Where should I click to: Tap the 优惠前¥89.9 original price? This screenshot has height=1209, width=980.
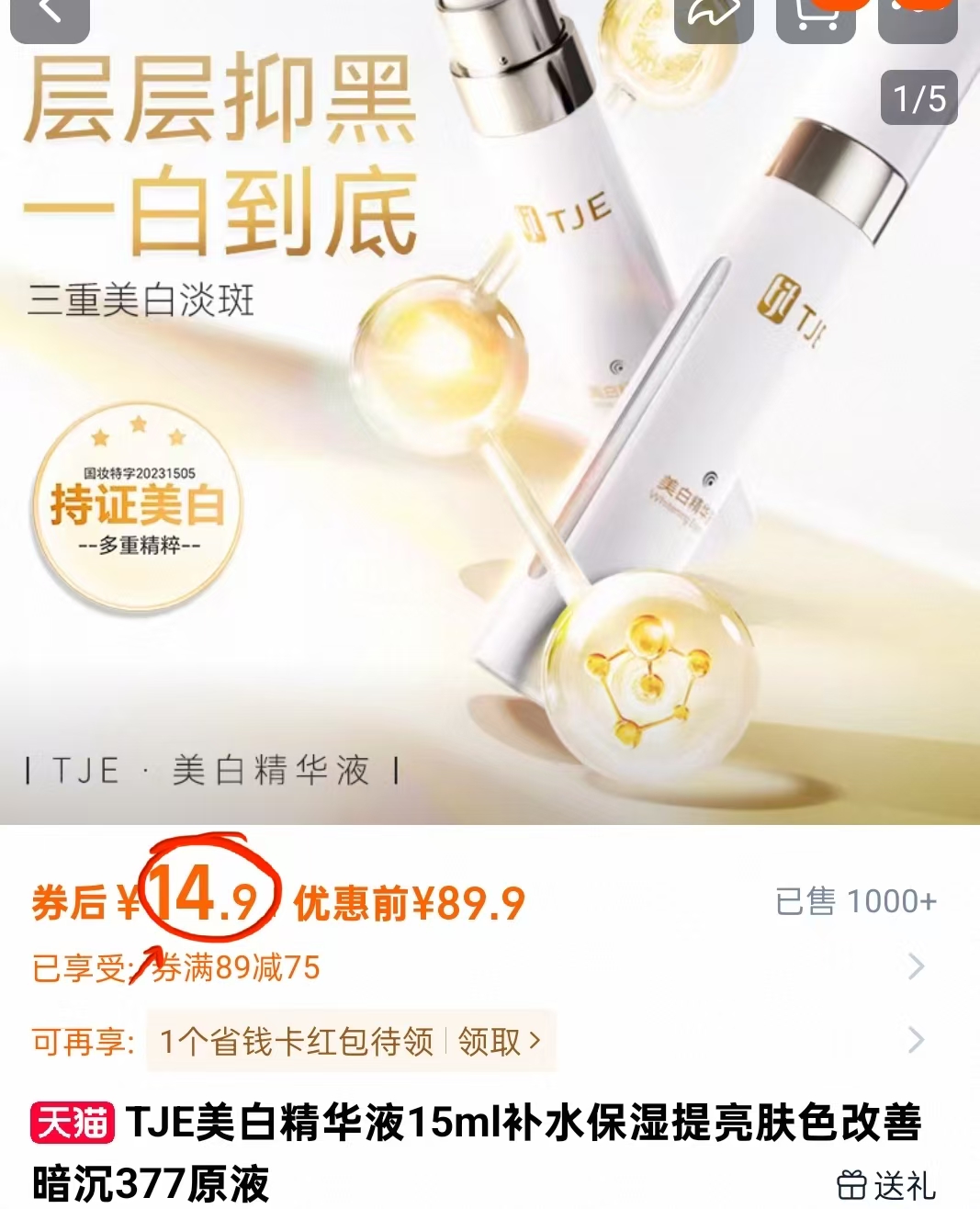(x=409, y=904)
